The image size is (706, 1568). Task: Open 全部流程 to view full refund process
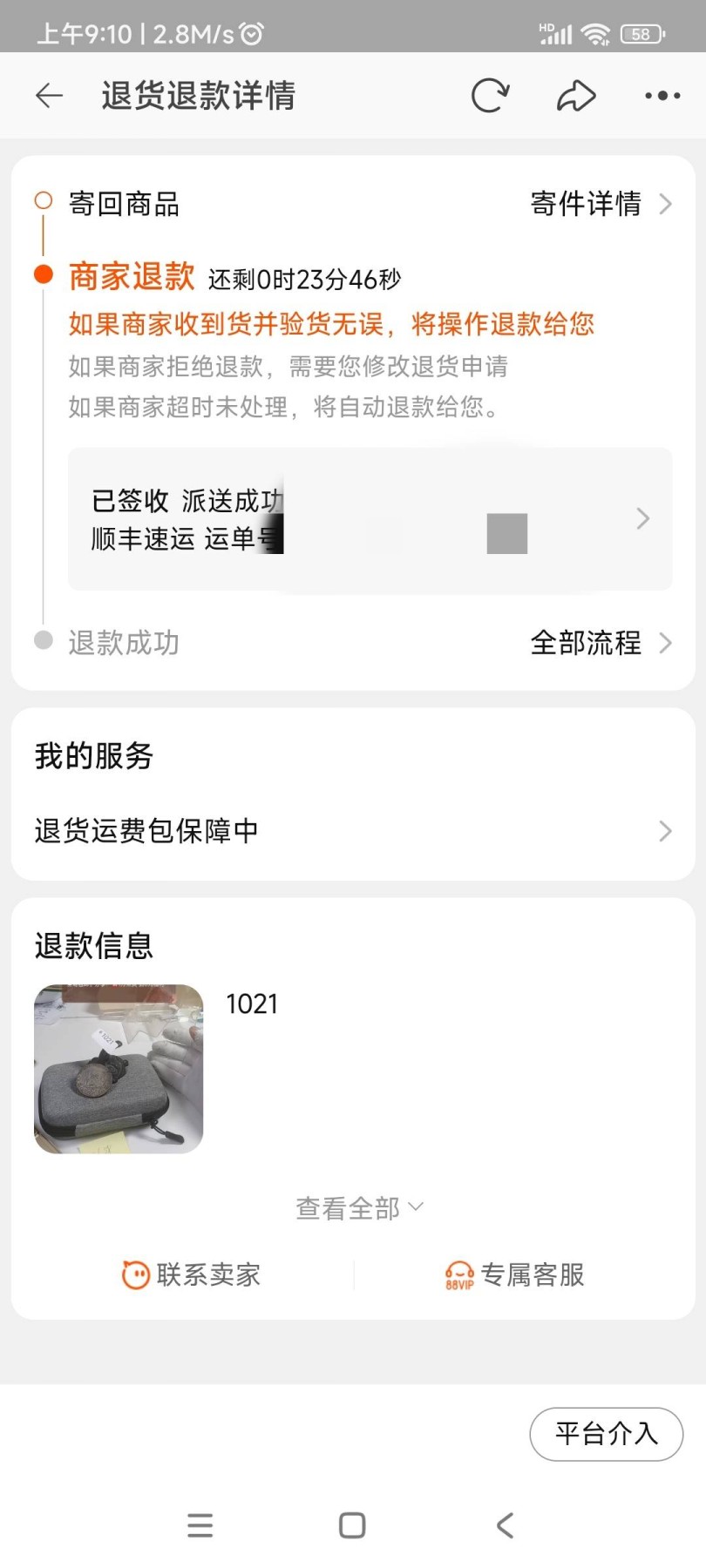tap(601, 643)
